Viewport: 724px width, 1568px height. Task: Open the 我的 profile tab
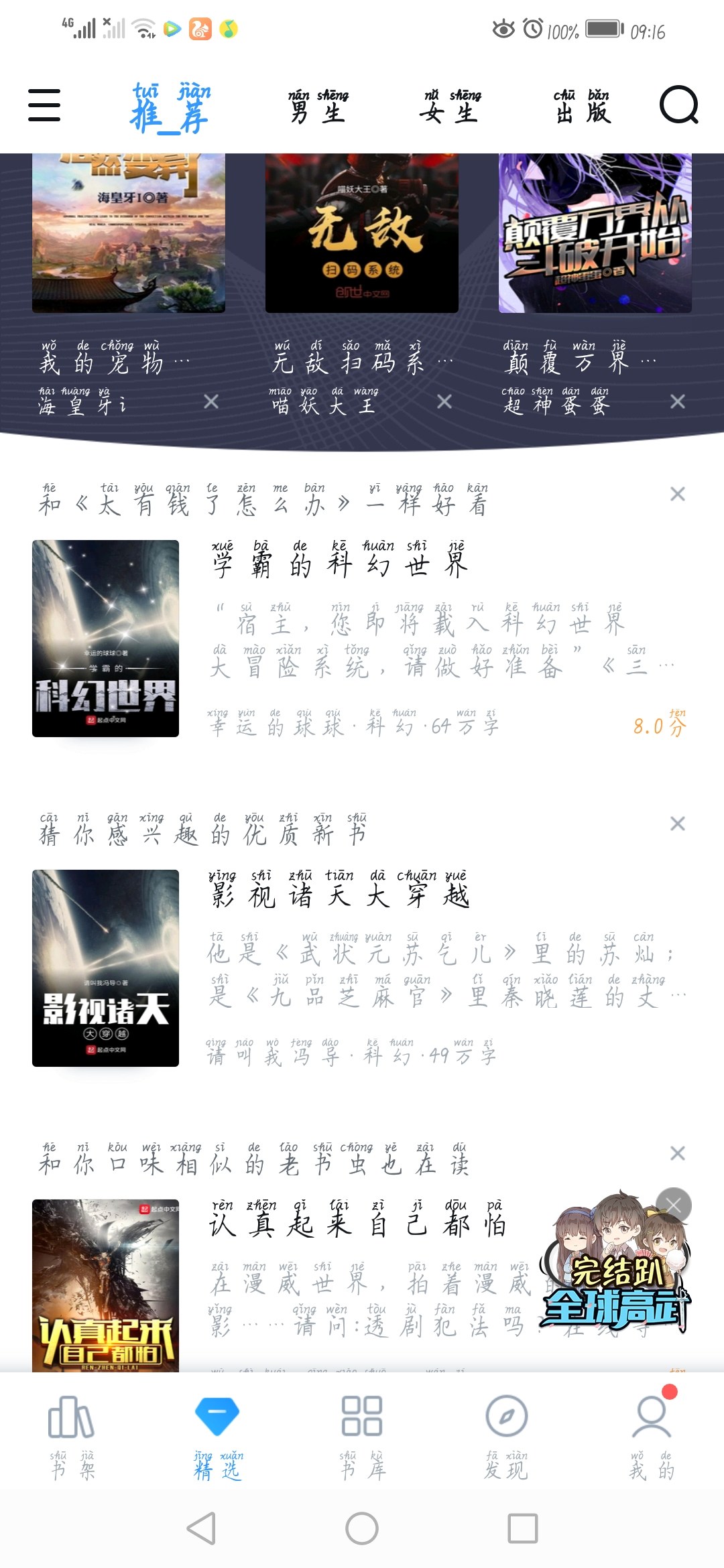652,1437
